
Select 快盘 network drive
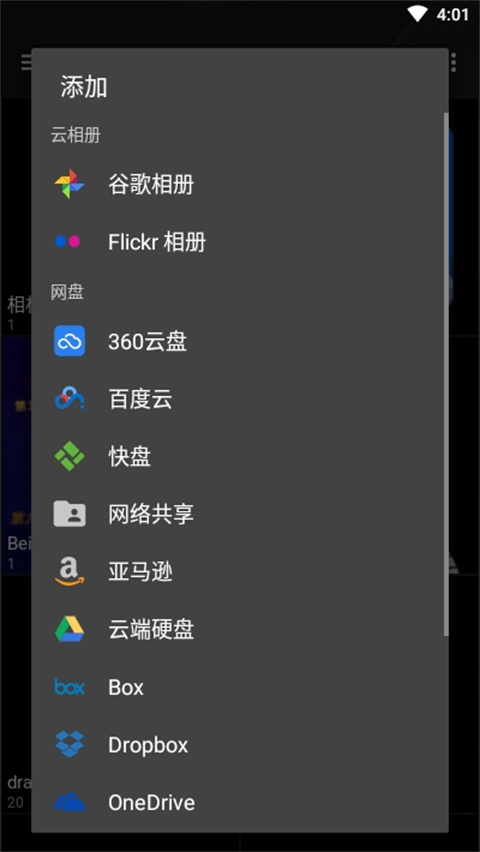(238, 456)
